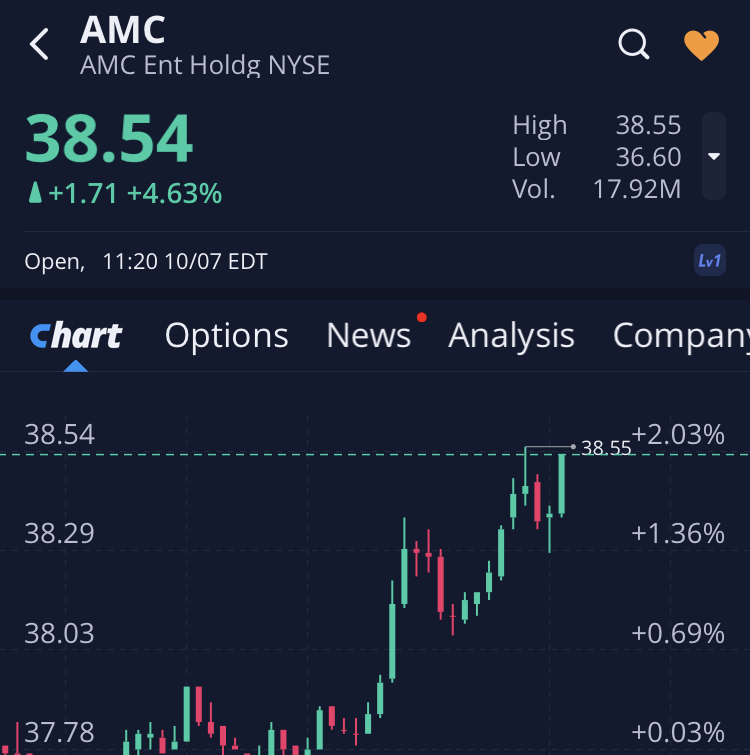This screenshot has width=750, height=755.
Task: View the News tab
Action: (369, 336)
